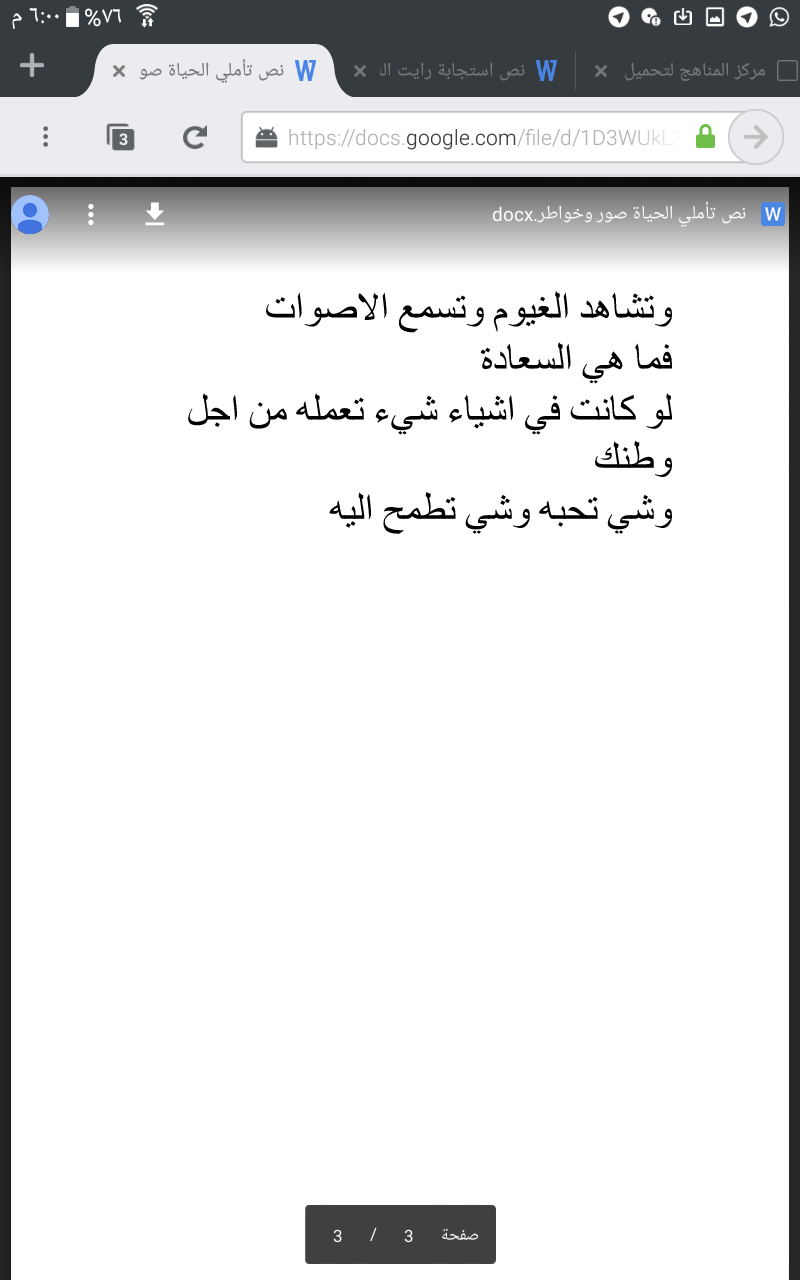The height and width of the screenshot is (1280, 800).
Task: Close the نص استجابة رايت tab
Action: pos(360,71)
